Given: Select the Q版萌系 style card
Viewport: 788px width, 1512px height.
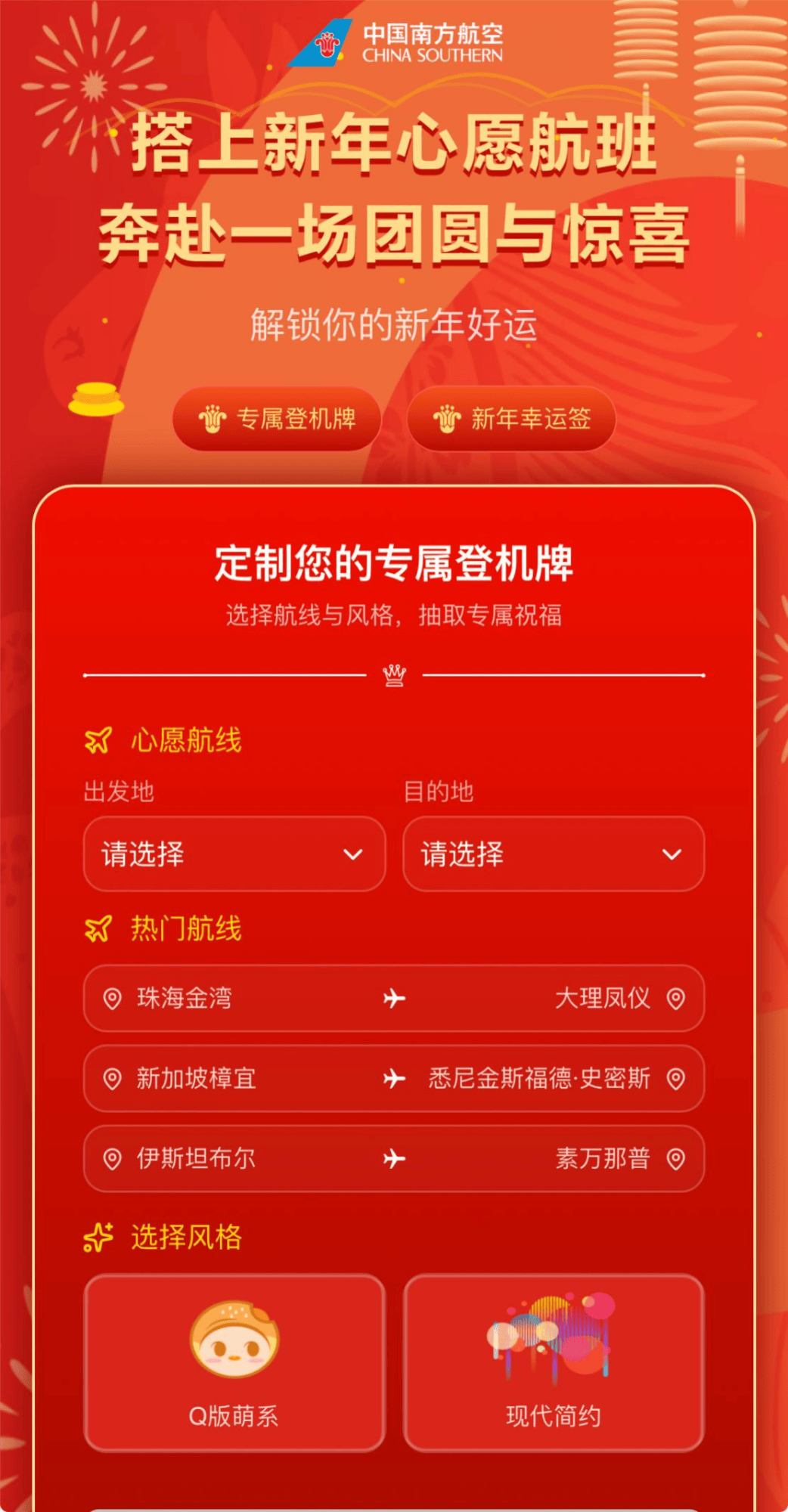Looking at the screenshot, I should (x=234, y=1363).
